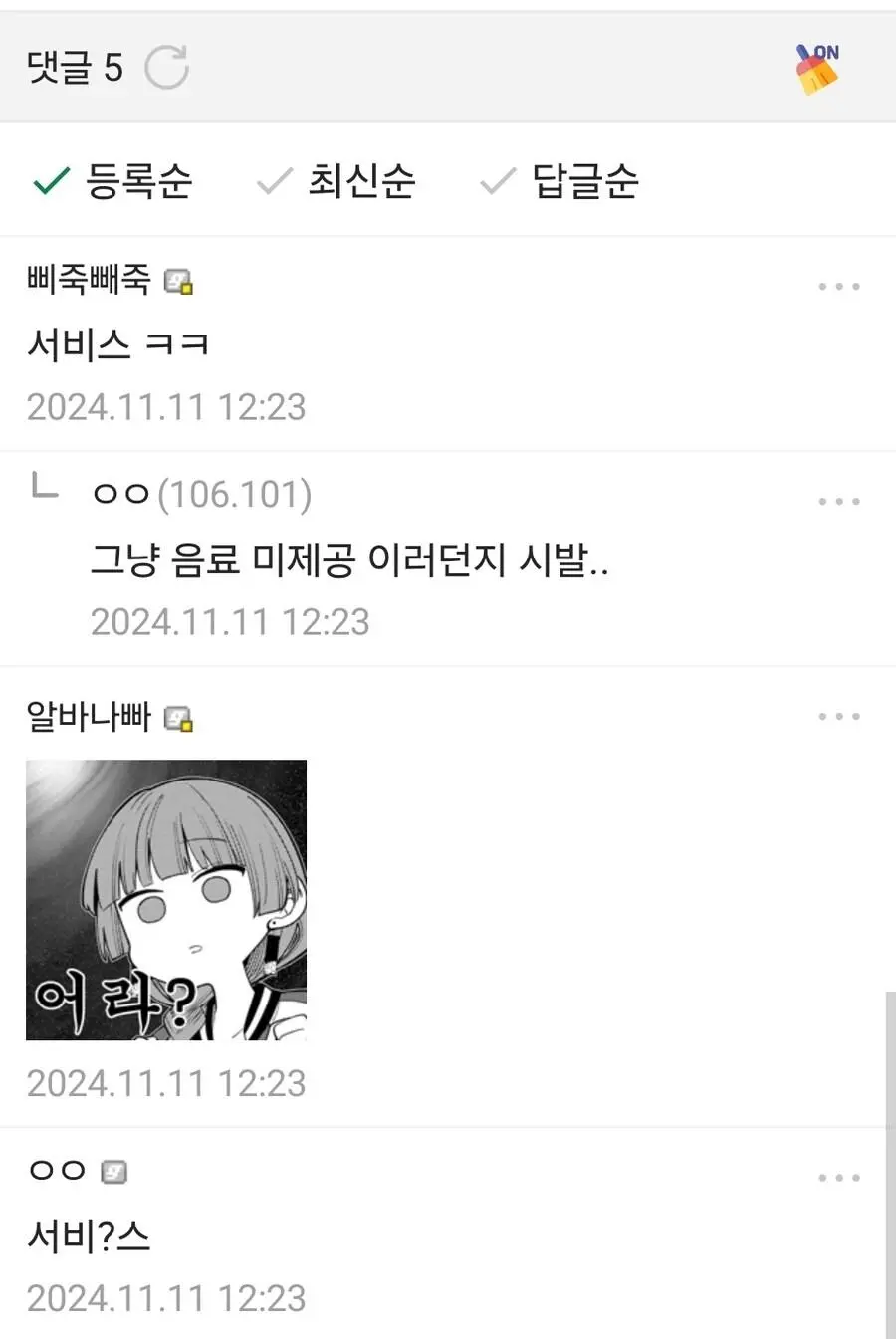View 알바나빠's profile

89,716
